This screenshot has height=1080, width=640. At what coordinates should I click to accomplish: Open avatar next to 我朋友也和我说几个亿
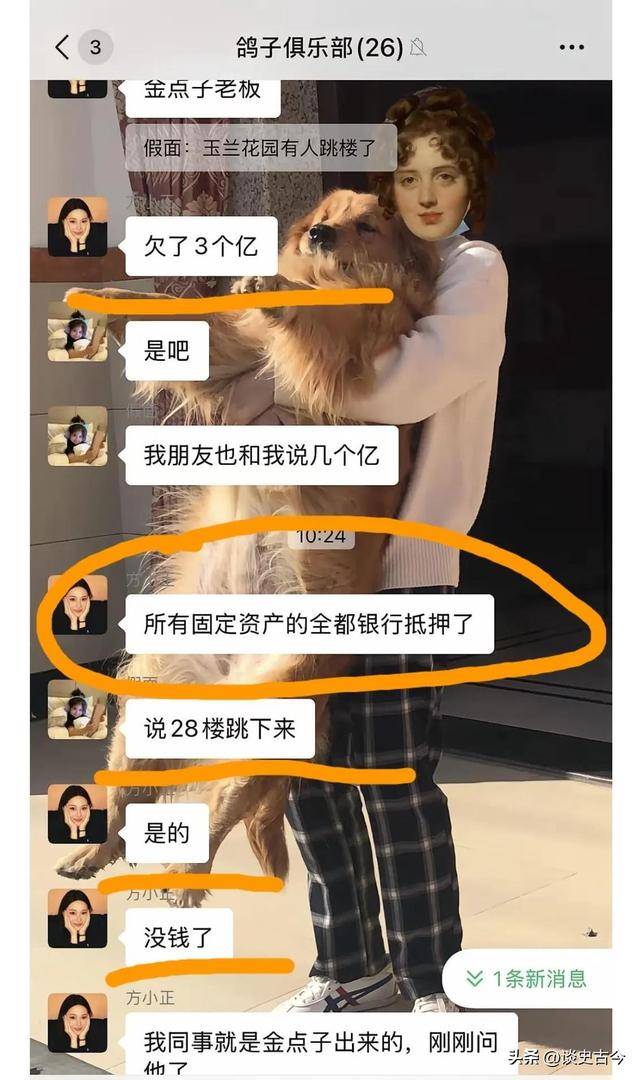click(x=77, y=436)
